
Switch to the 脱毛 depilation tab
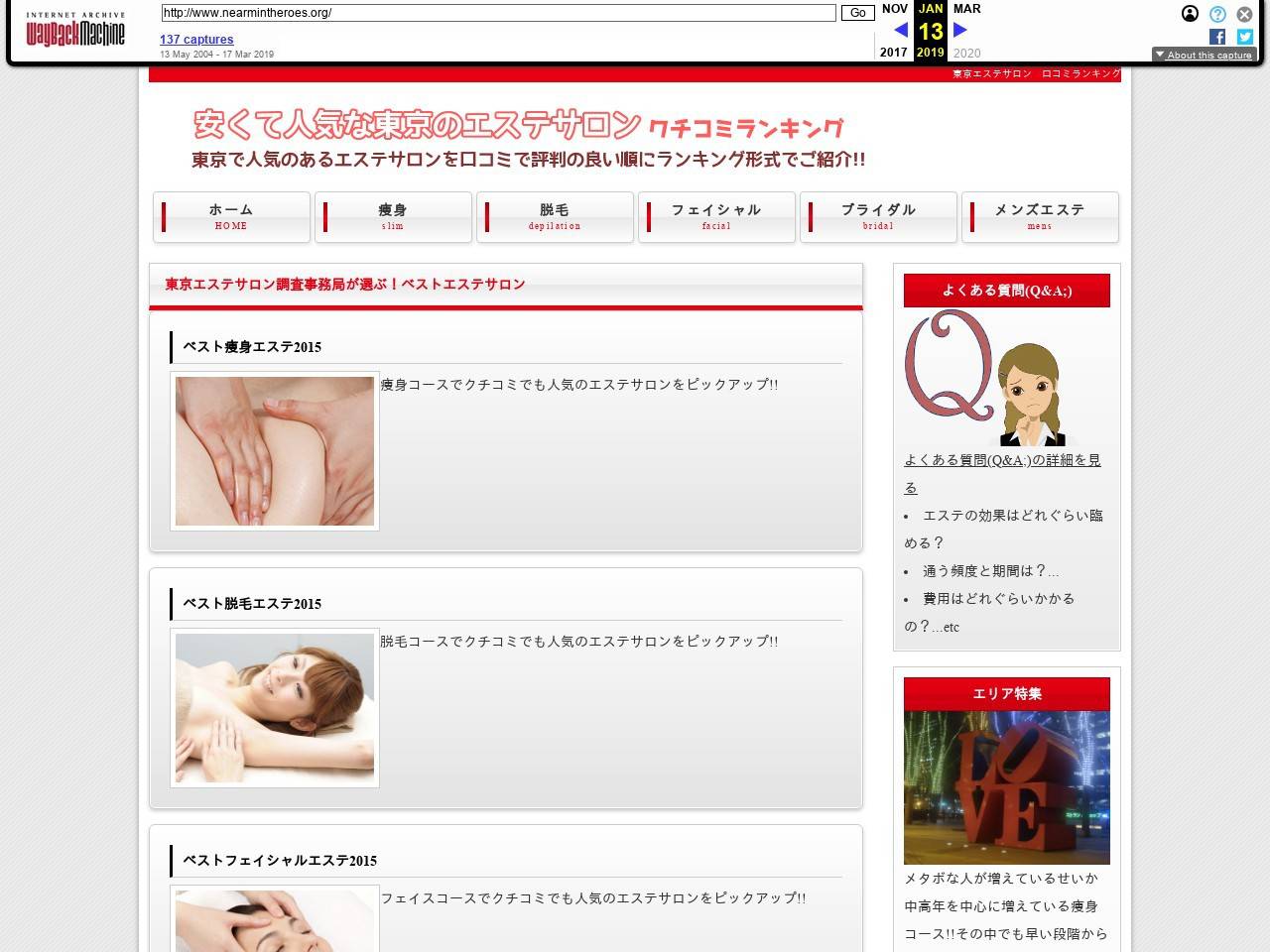coord(555,216)
